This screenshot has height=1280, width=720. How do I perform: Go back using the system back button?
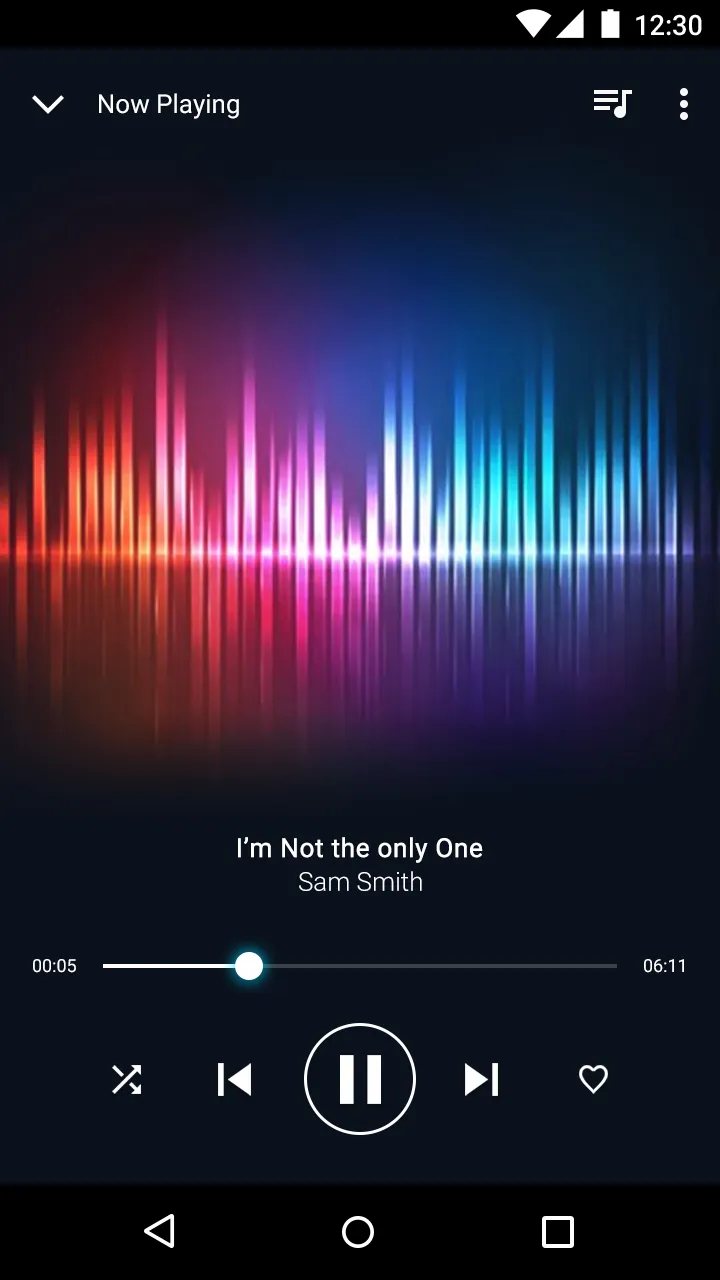coord(160,1231)
